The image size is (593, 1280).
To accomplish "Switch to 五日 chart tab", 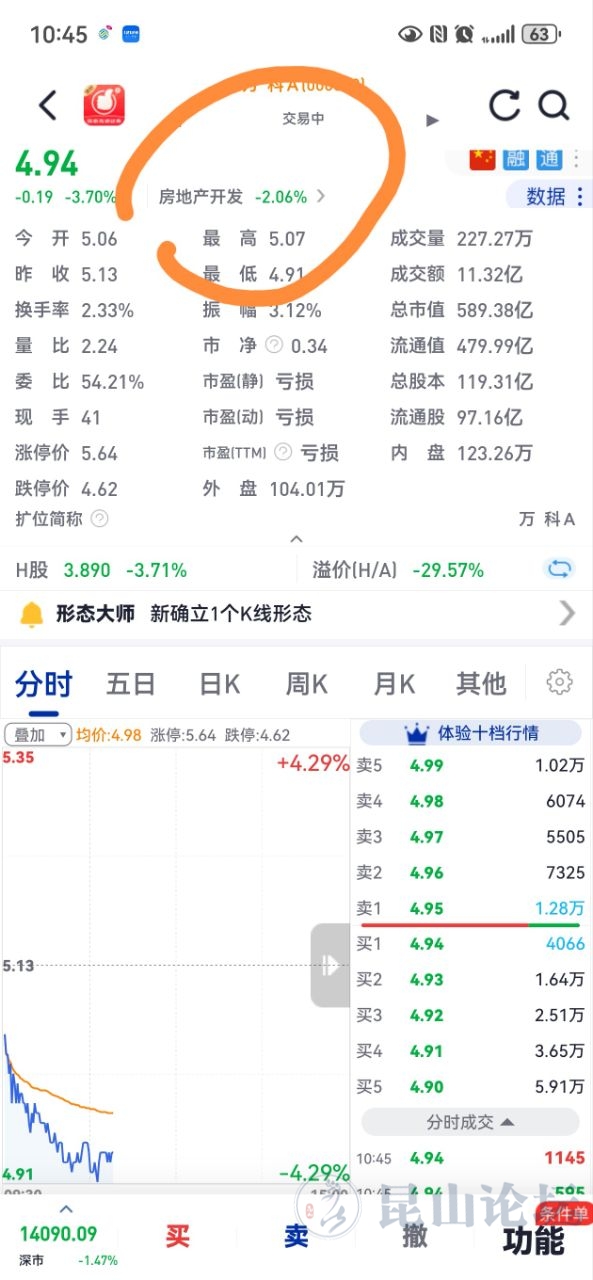I will pos(131,684).
